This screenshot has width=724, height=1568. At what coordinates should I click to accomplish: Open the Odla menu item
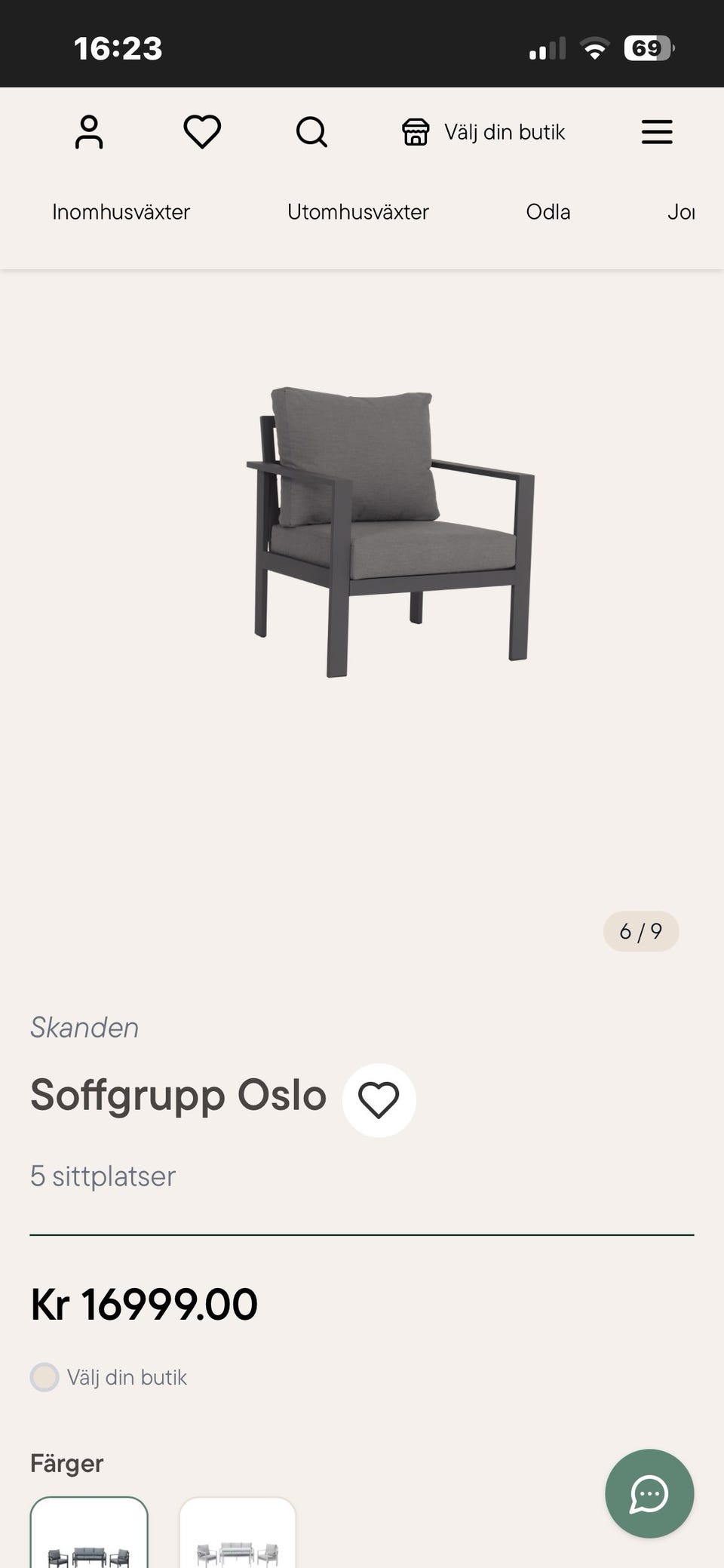[x=548, y=212]
